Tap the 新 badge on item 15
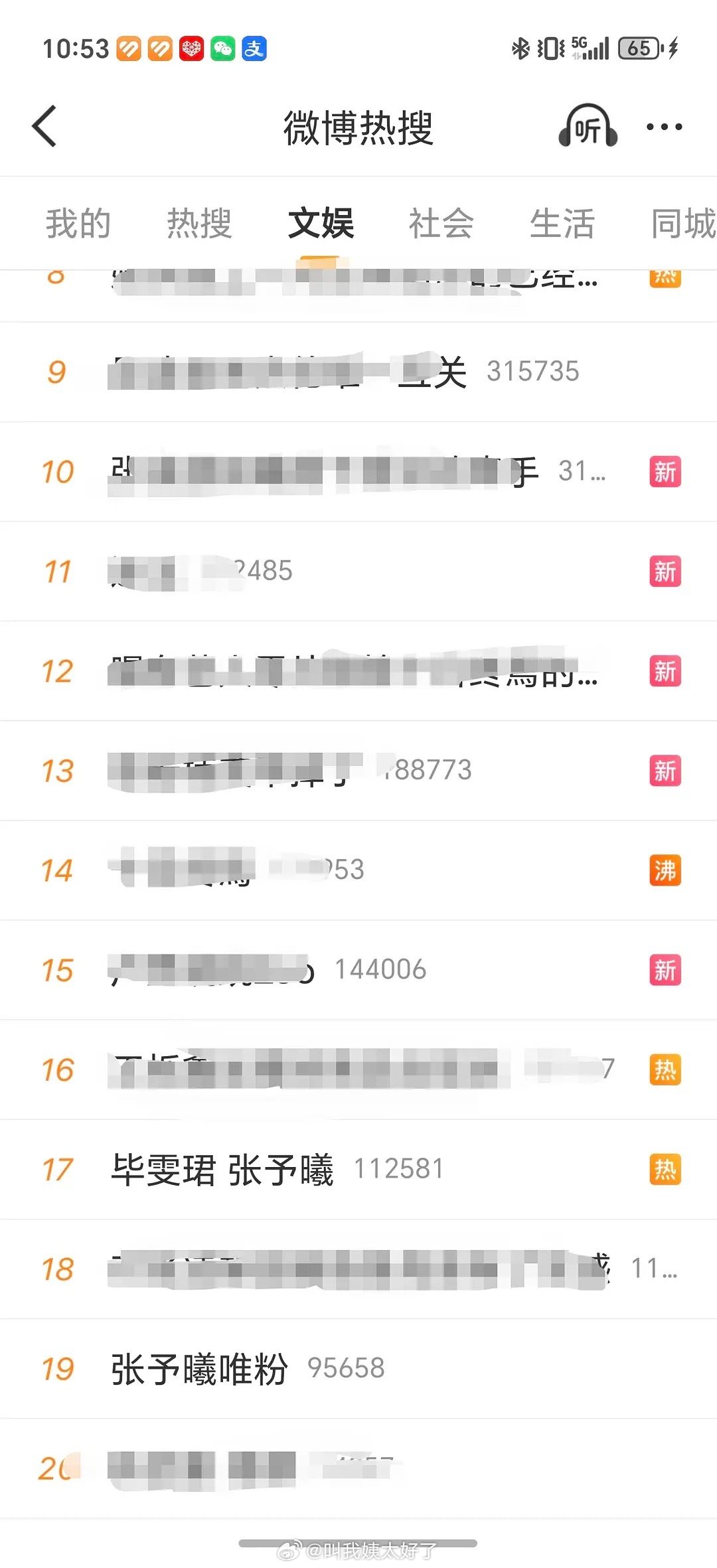This screenshot has height=1568, width=717. click(x=665, y=969)
